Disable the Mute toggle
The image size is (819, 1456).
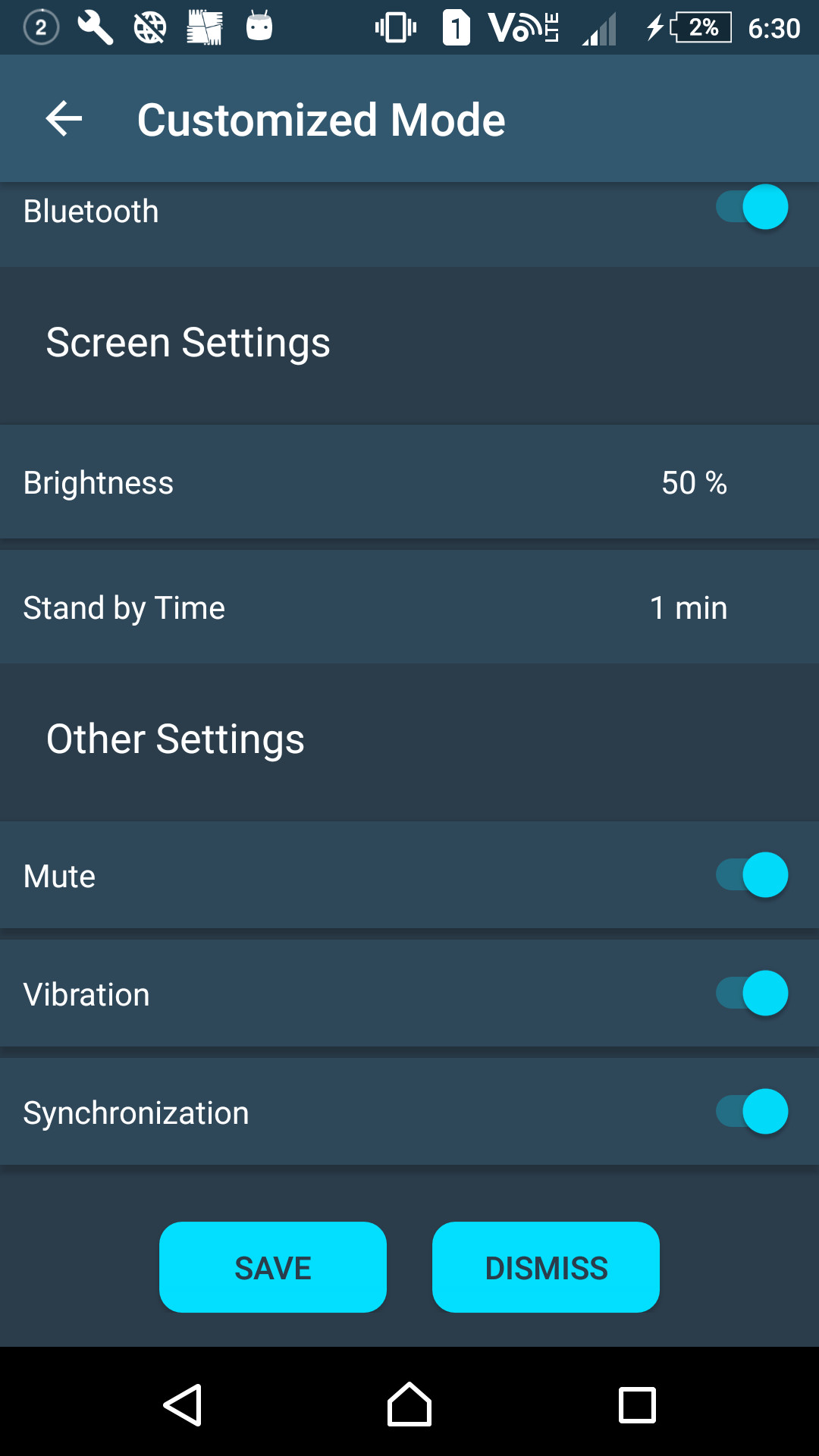pos(752,875)
